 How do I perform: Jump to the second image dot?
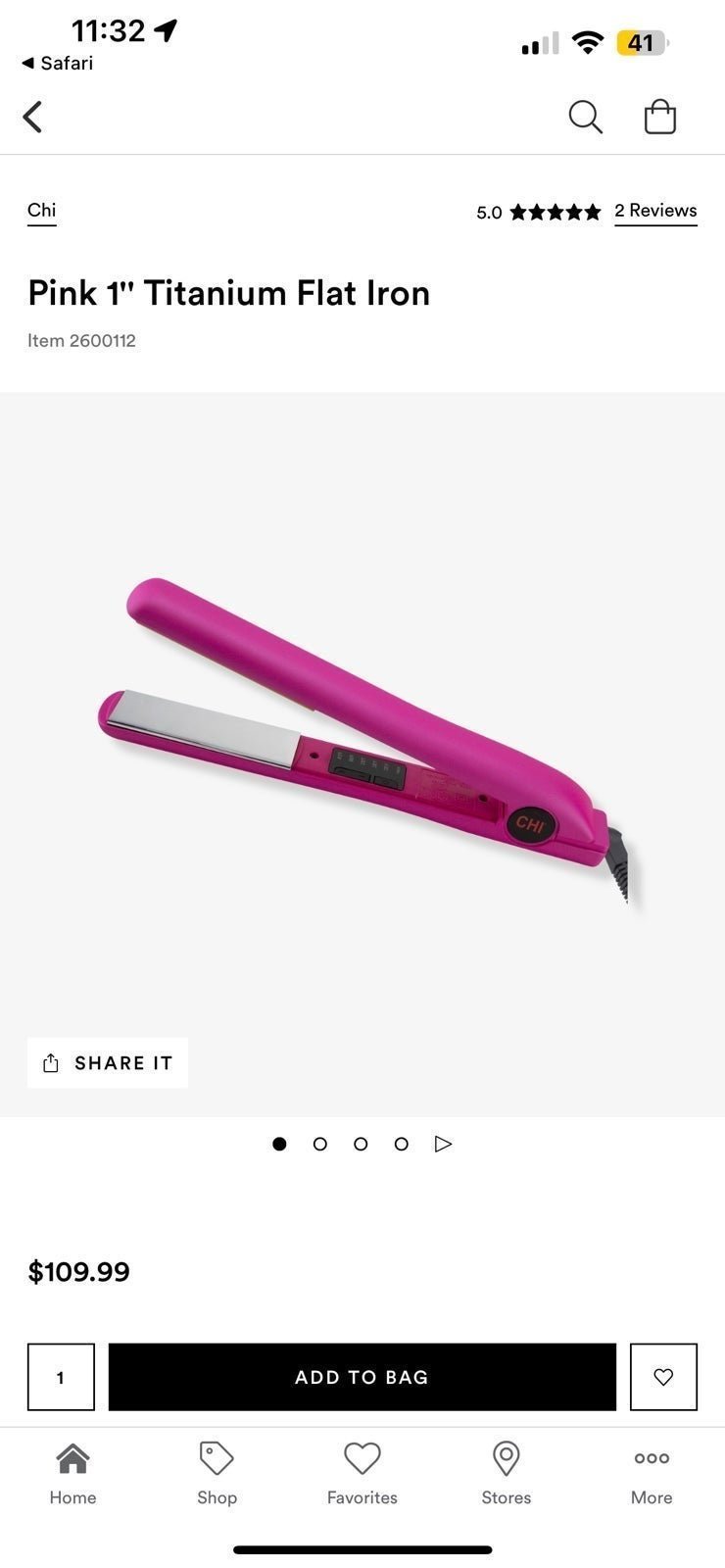[x=320, y=1144]
